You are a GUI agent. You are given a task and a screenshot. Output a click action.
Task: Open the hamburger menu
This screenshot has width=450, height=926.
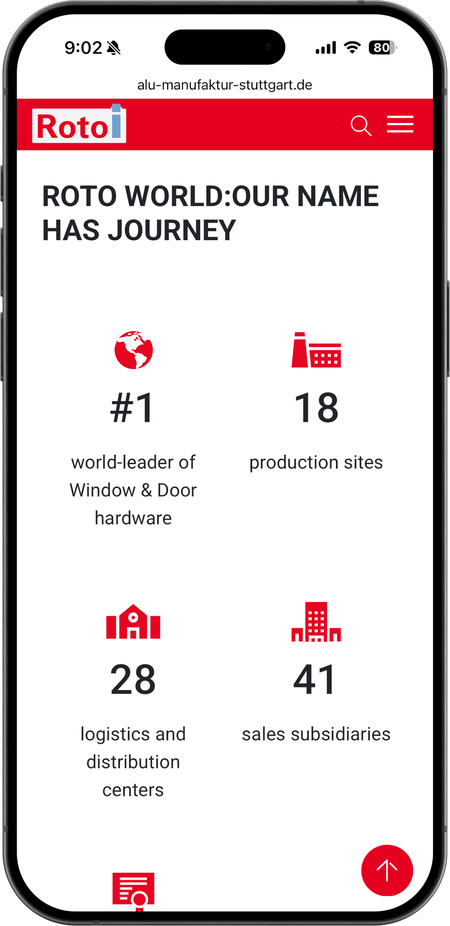[400, 125]
